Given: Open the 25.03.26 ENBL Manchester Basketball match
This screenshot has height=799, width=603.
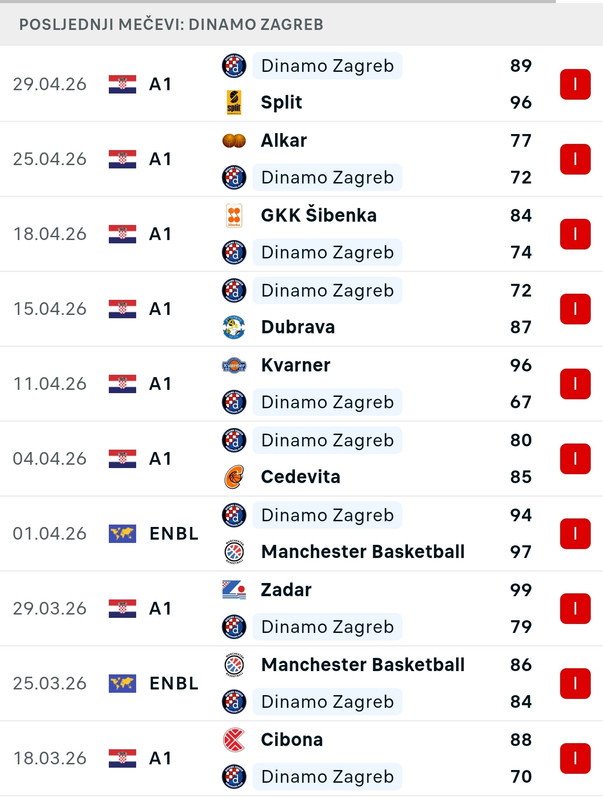Looking at the screenshot, I should coord(300,683).
